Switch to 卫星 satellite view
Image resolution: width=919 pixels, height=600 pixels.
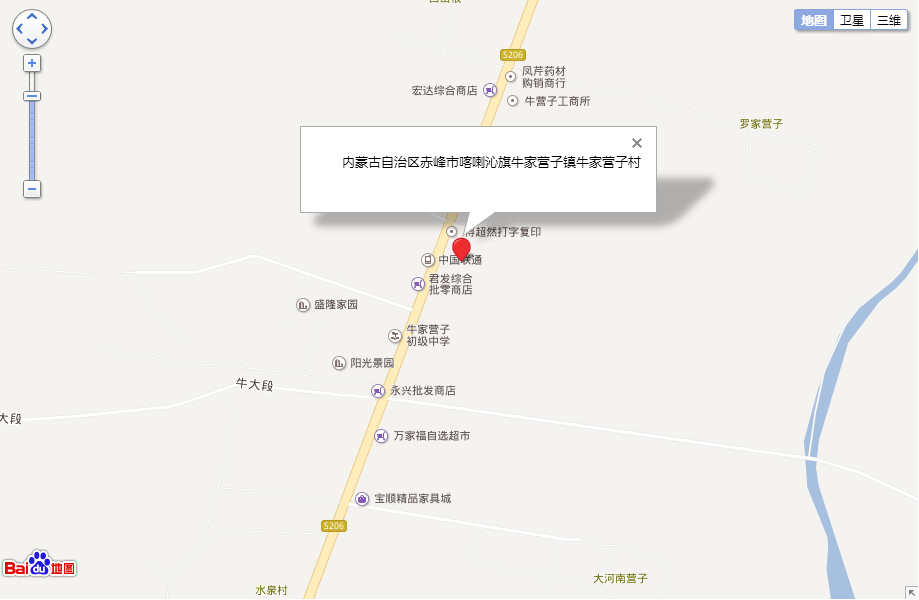852,20
